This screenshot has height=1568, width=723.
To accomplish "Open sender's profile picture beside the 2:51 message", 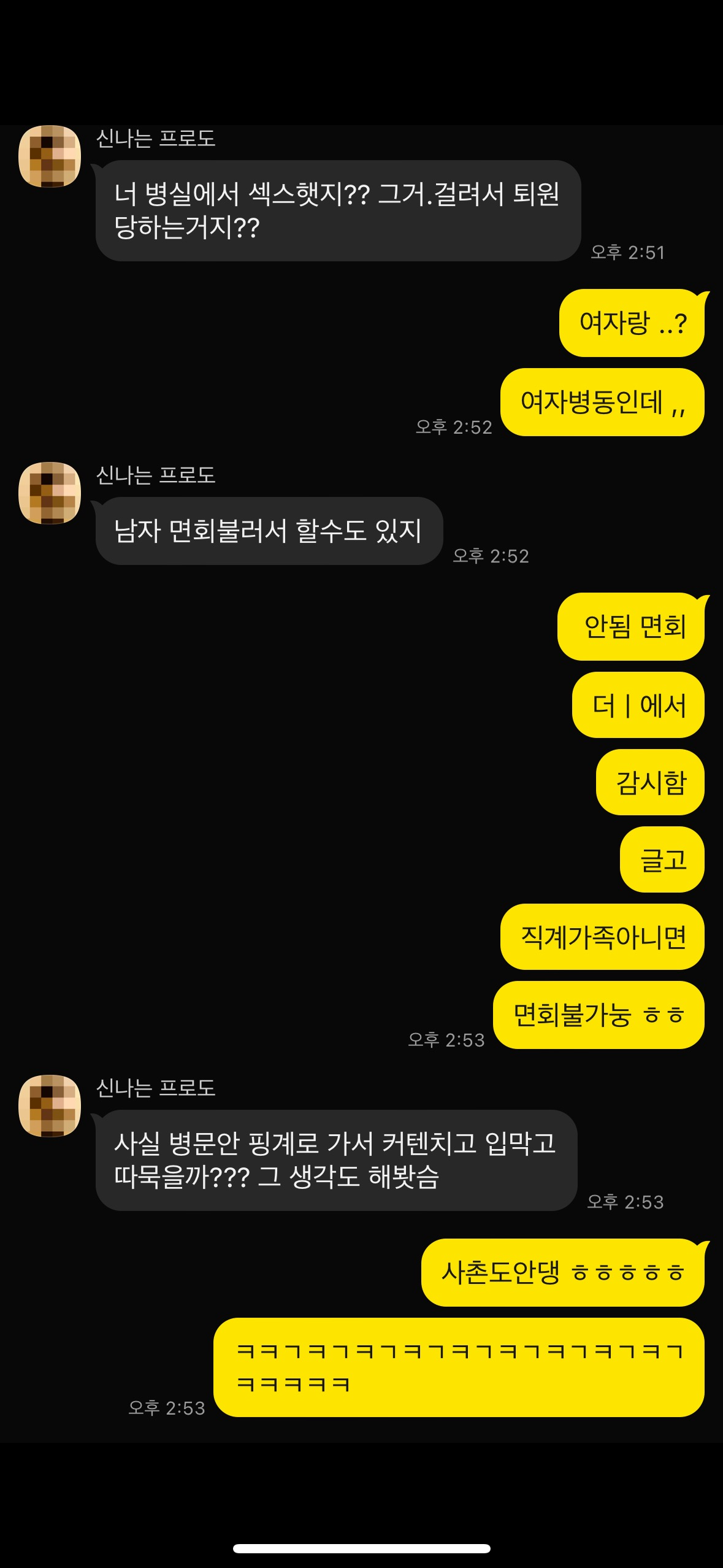I will click(50, 156).
